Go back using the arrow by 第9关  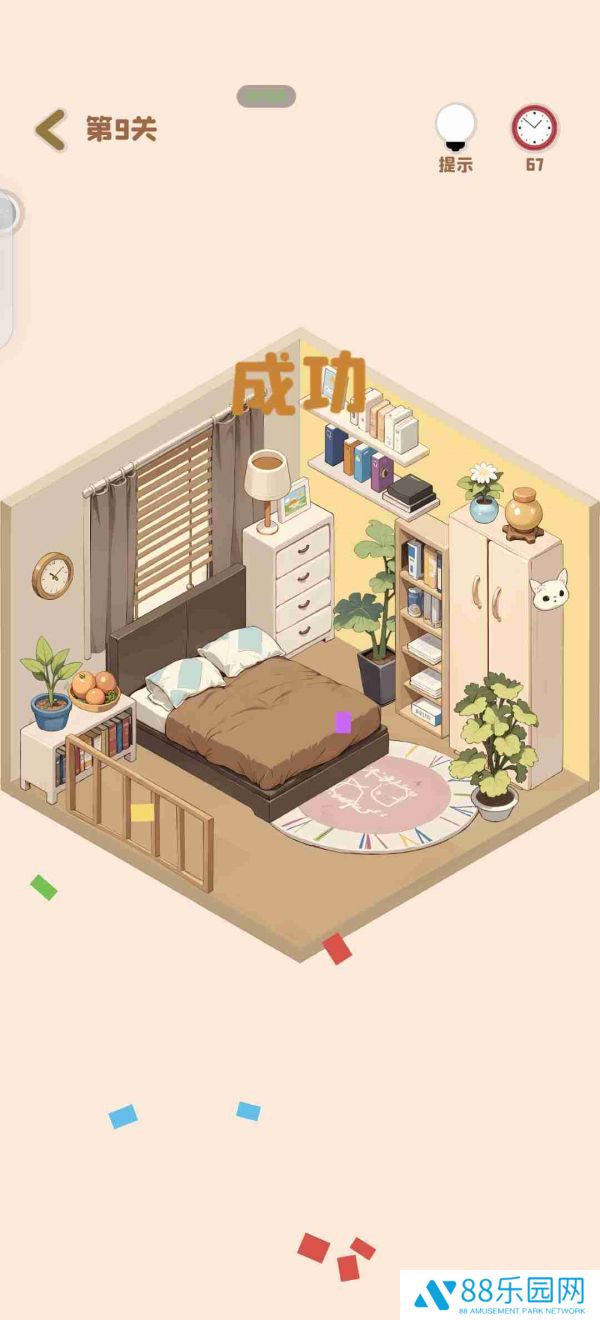pyautogui.click(x=50, y=130)
